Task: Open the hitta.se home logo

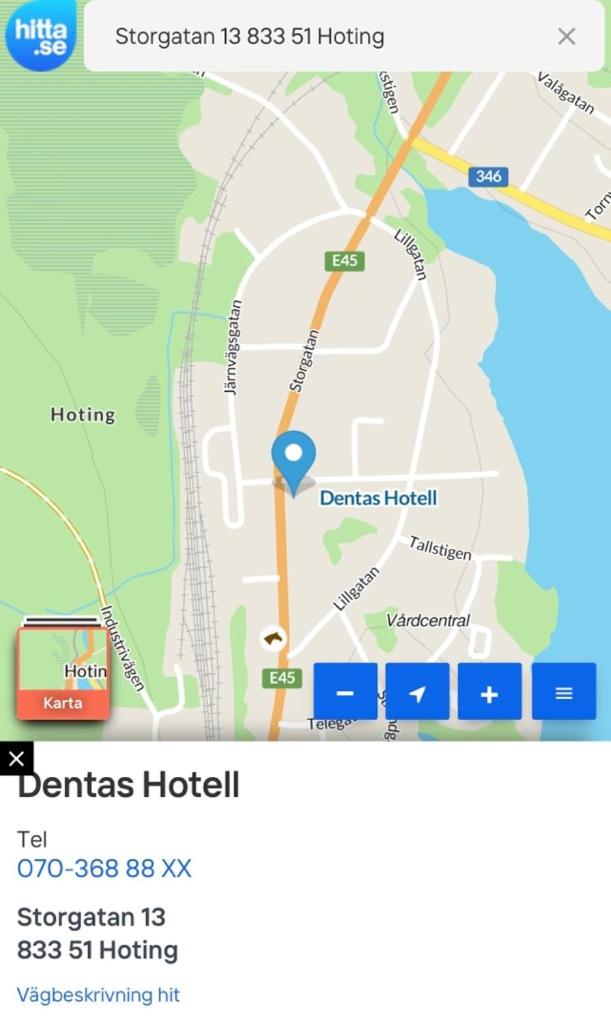Action: pos(40,37)
